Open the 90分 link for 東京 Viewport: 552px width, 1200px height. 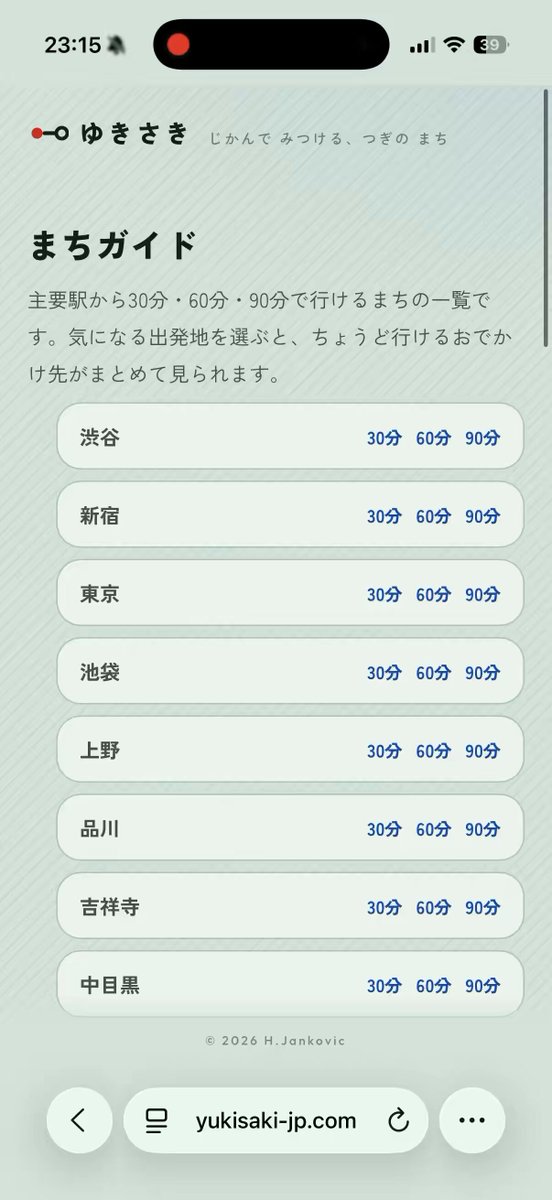[x=483, y=594]
